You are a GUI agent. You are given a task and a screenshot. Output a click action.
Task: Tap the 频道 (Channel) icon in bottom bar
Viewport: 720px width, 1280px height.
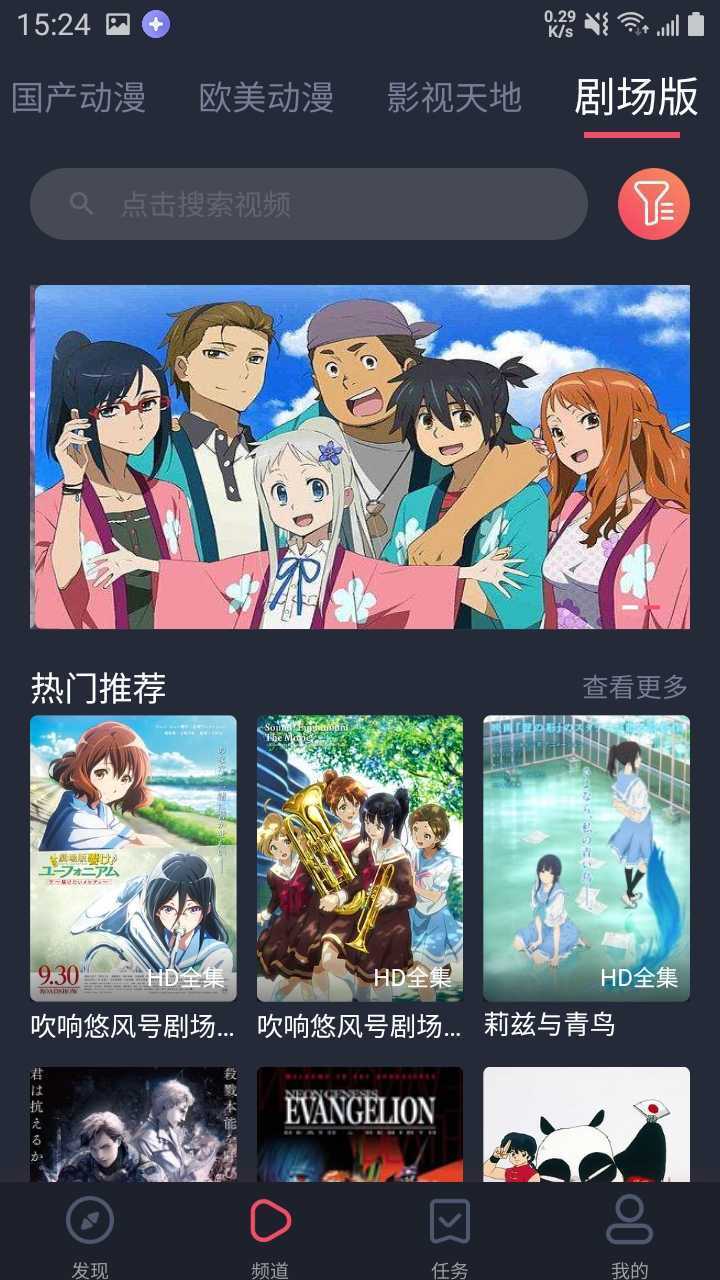(268, 1220)
